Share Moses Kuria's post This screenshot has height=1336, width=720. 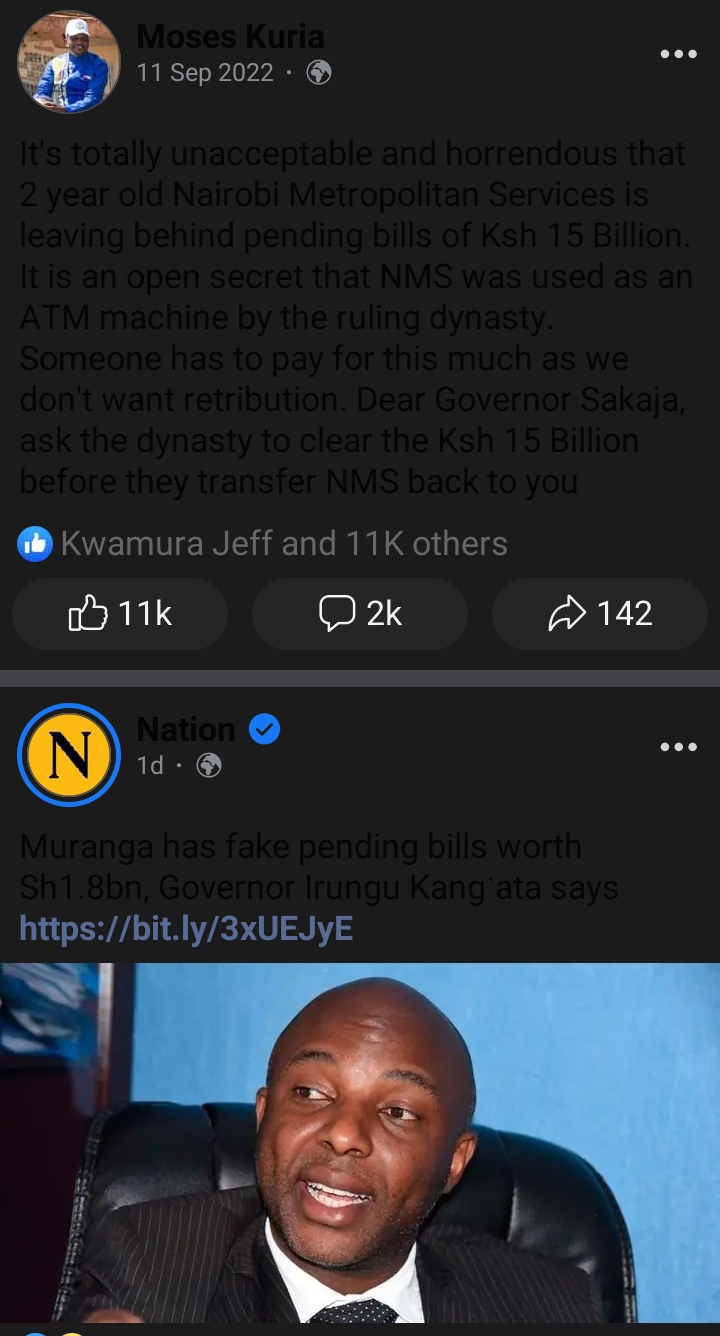click(x=600, y=613)
